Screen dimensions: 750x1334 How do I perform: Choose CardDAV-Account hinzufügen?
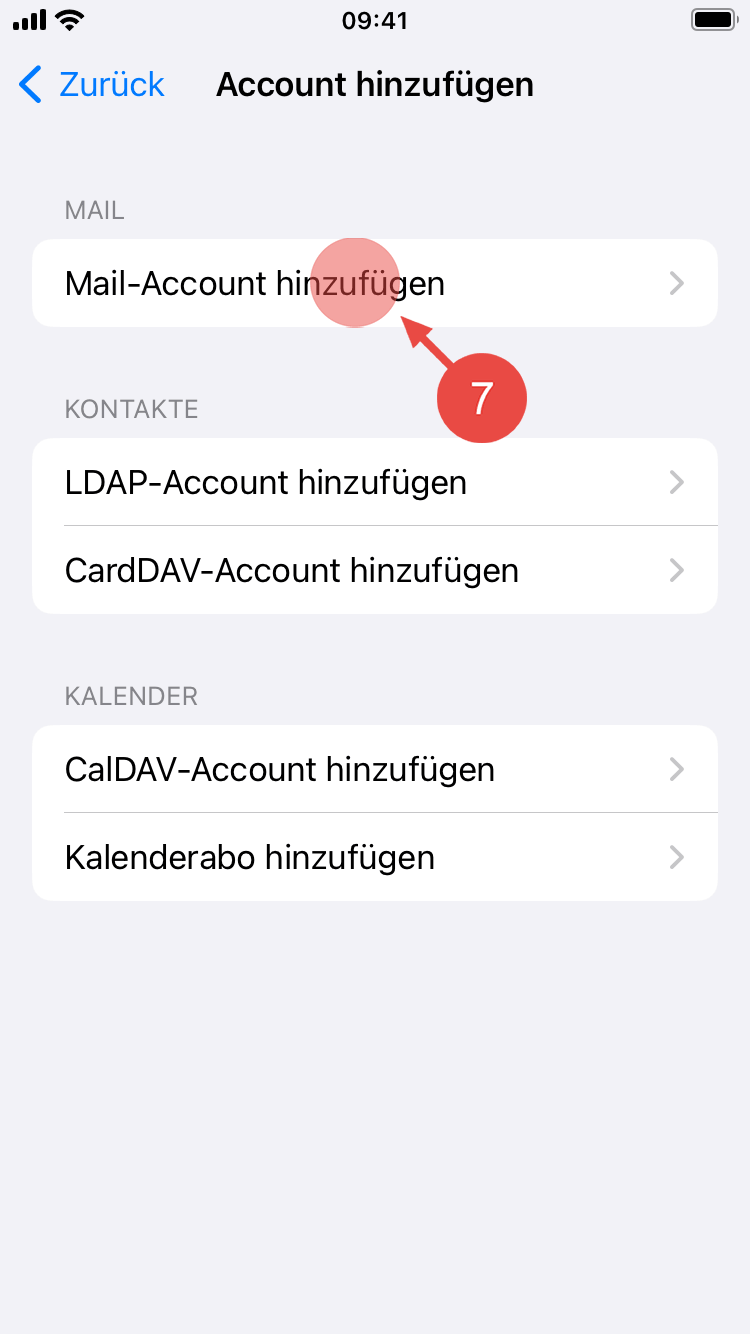(x=374, y=571)
